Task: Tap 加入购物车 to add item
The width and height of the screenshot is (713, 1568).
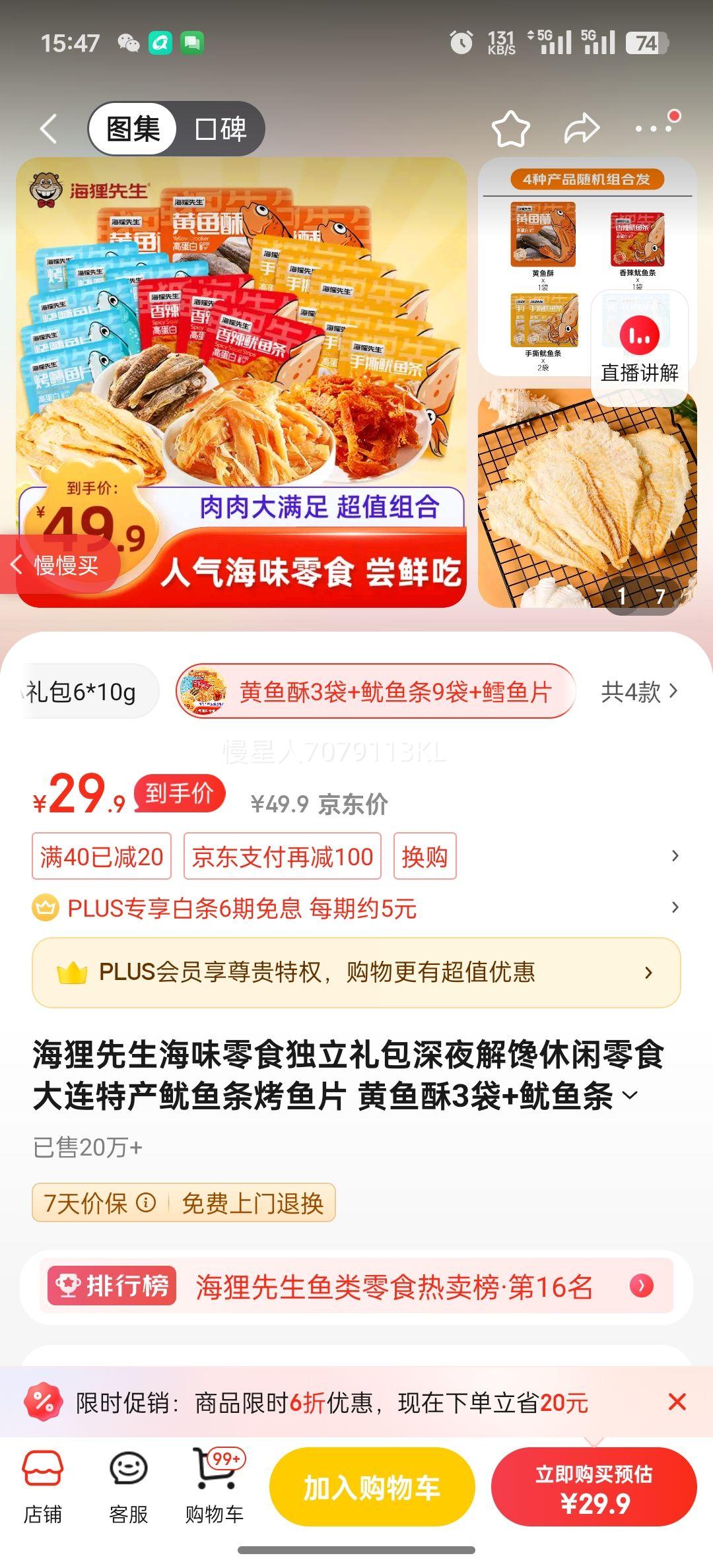Action: [372, 1488]
